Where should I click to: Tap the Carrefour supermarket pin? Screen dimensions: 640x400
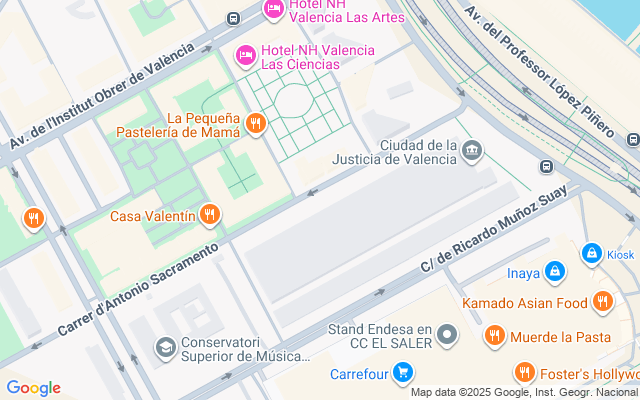coord(402,375)
